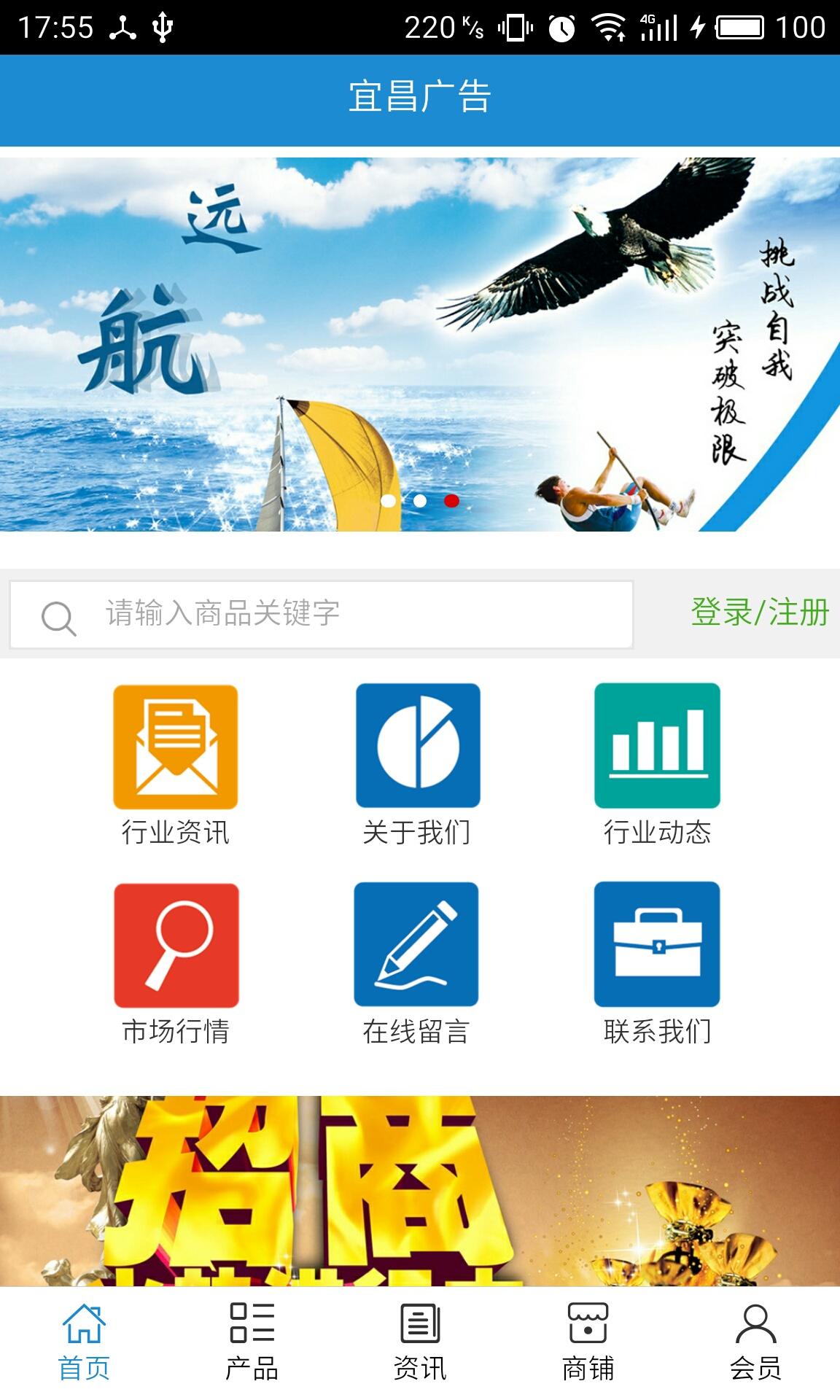Open the 招商 promotional banner

click(420, 1190)
